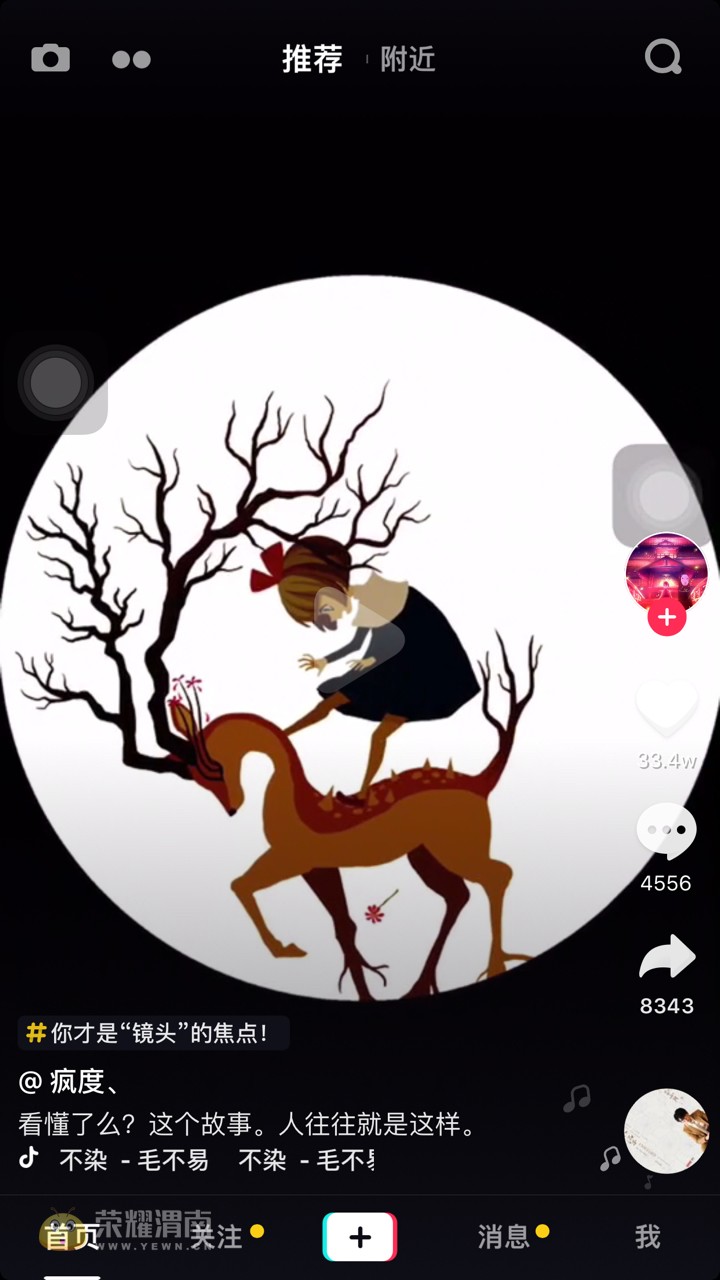Switch to the 推荐 tab

coord(312,59)
